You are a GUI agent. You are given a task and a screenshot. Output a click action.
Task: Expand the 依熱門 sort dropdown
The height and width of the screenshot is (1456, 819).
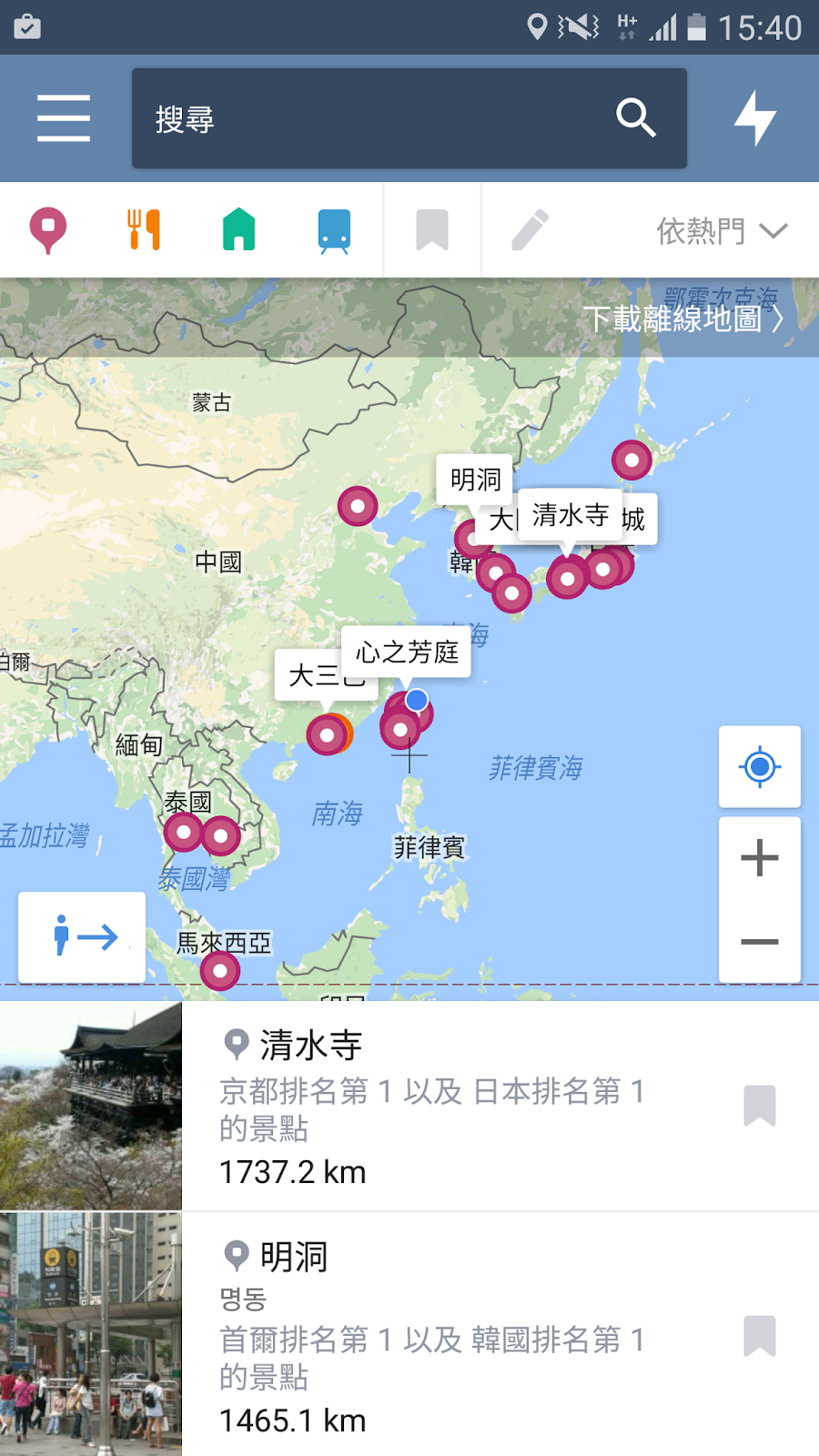click(x=721, y=231)
